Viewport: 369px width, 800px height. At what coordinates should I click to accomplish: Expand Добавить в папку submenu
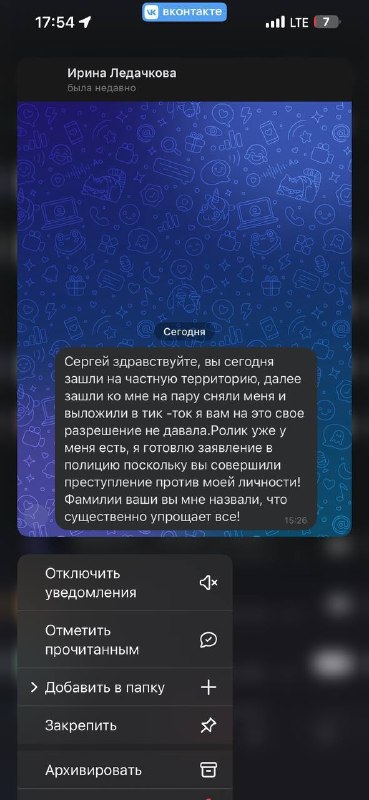pyautogui.click(x=125, y=687)
